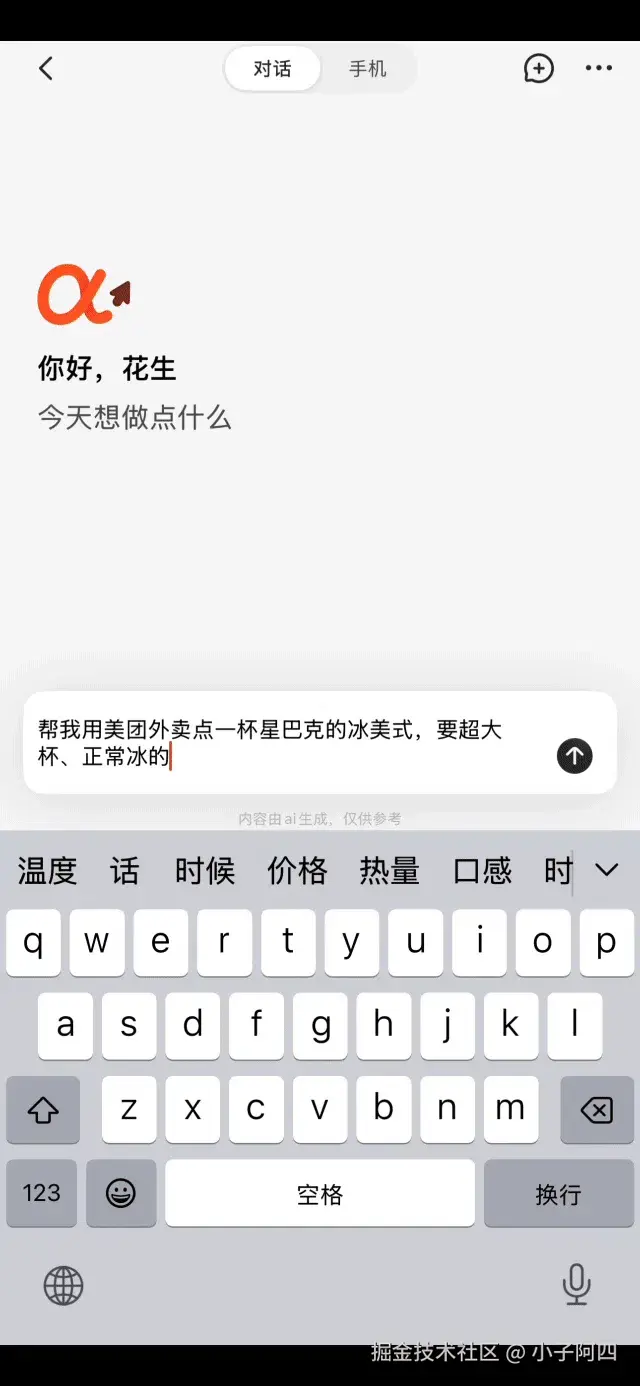640x1386 pixels.
Task: Go back using the top-left arrow
Action: (x=45, y=68)
